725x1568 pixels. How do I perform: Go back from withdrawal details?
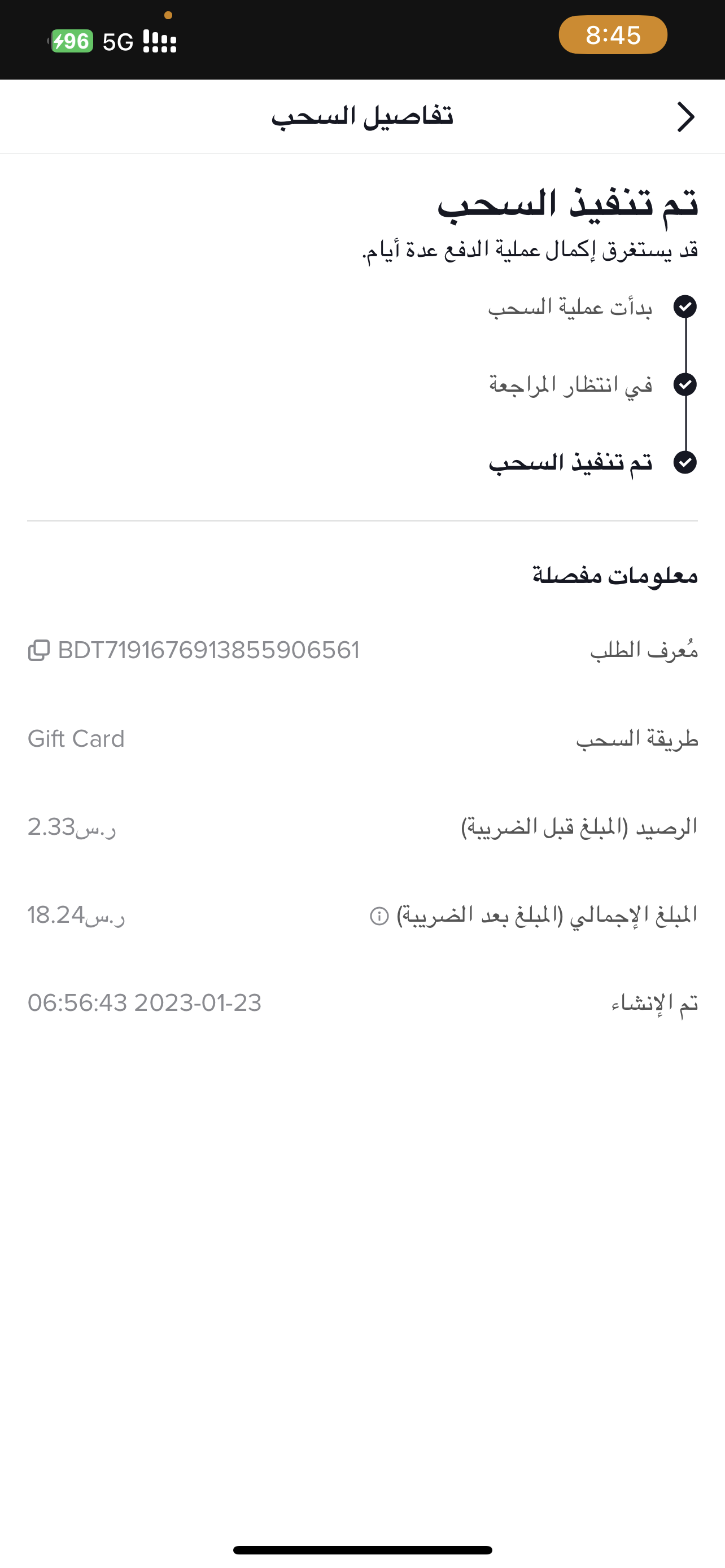tap(685, 117)
